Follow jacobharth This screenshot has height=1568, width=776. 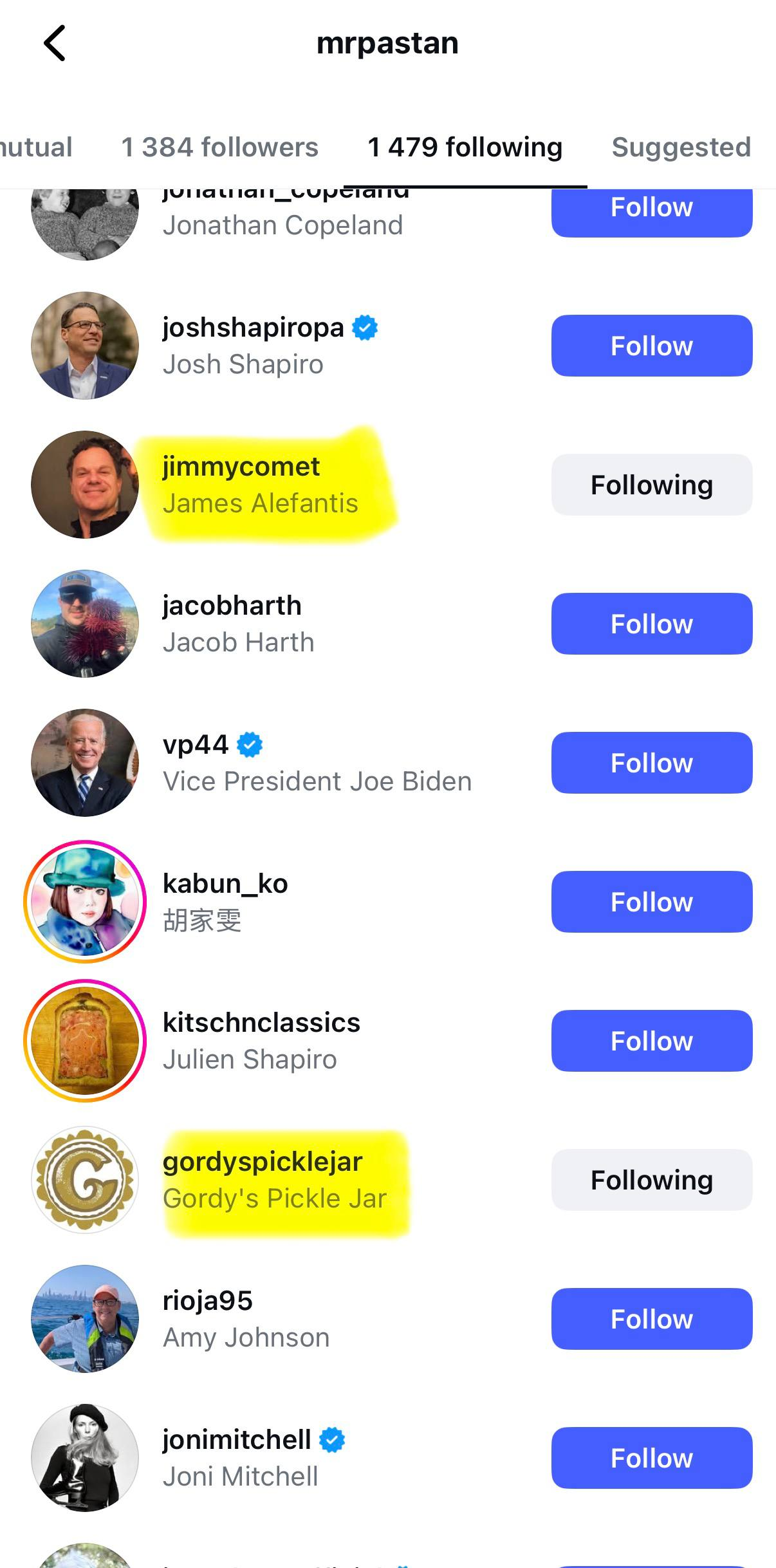click(651, 624)
